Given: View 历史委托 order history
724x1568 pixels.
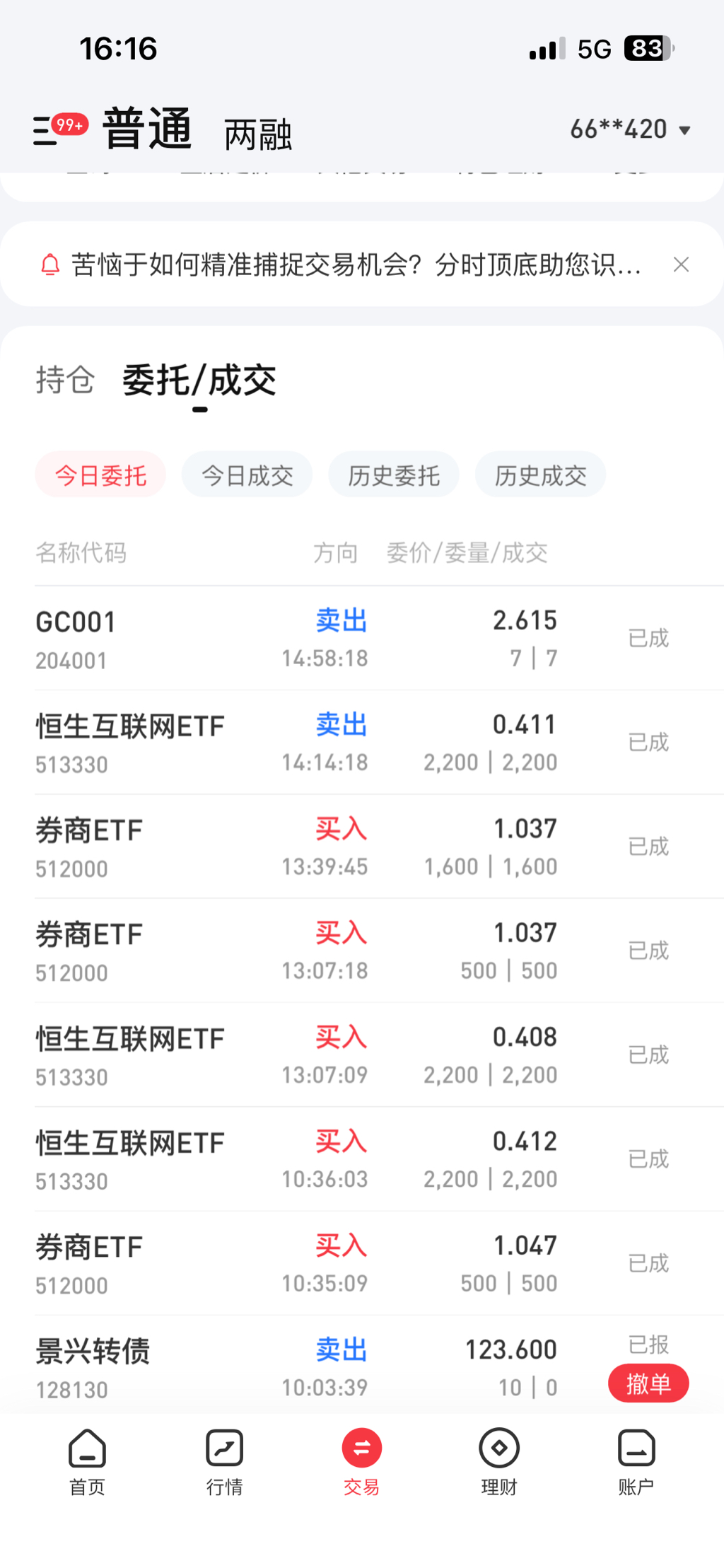Looking at the screenshot, I should (x=393, y=475).
